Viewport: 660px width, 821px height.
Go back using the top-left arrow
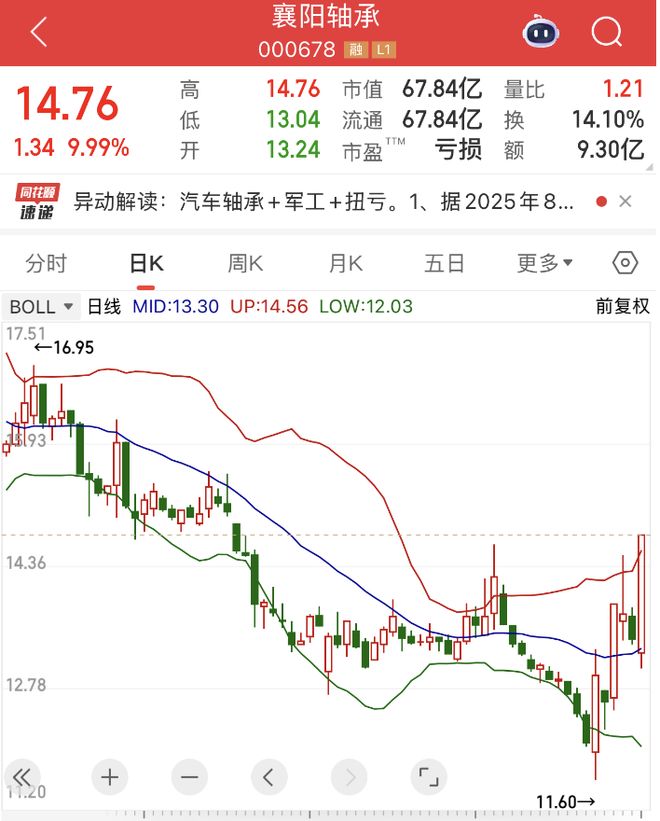[38, 32]
